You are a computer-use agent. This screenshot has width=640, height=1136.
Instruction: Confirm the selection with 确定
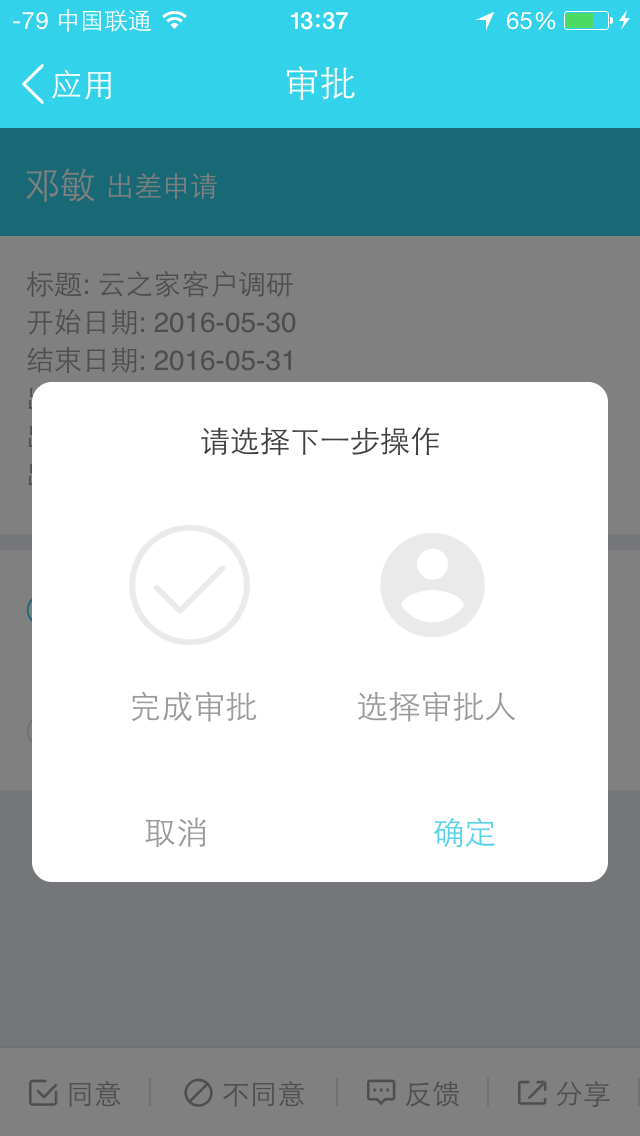(x=464, y=832)
